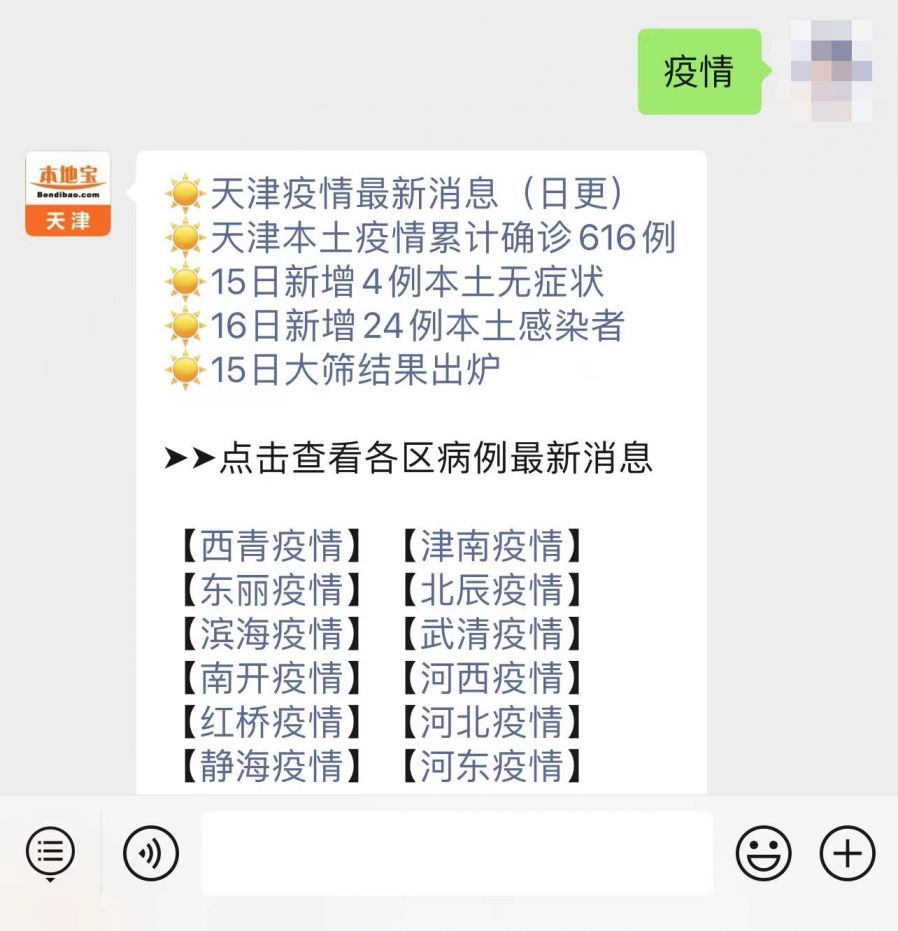This screenshot has height=931, width=898.
Task: Tap the 武清疫情 link
Action: tap(491, 634)
